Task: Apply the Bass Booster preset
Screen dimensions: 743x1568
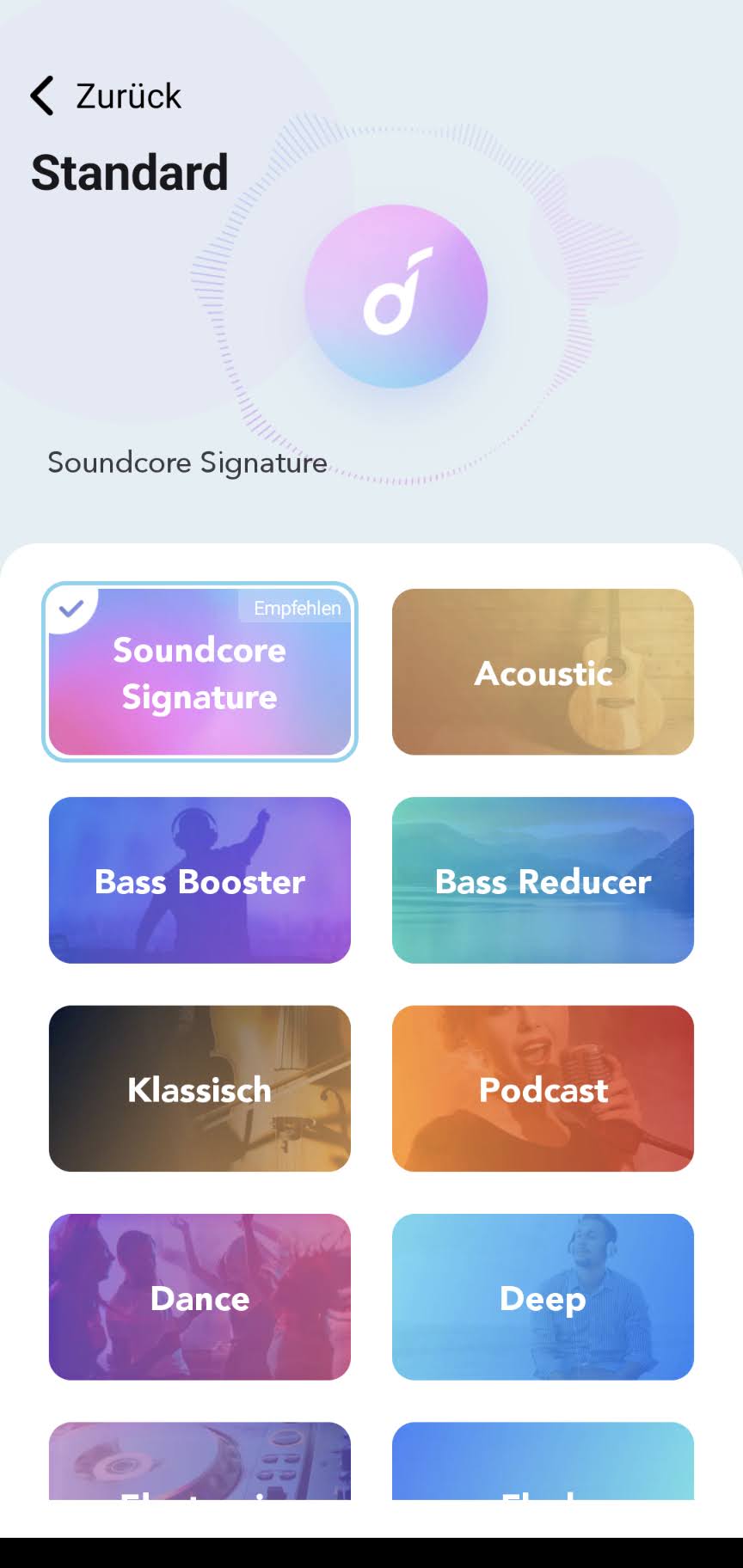Action: point(200,880)
